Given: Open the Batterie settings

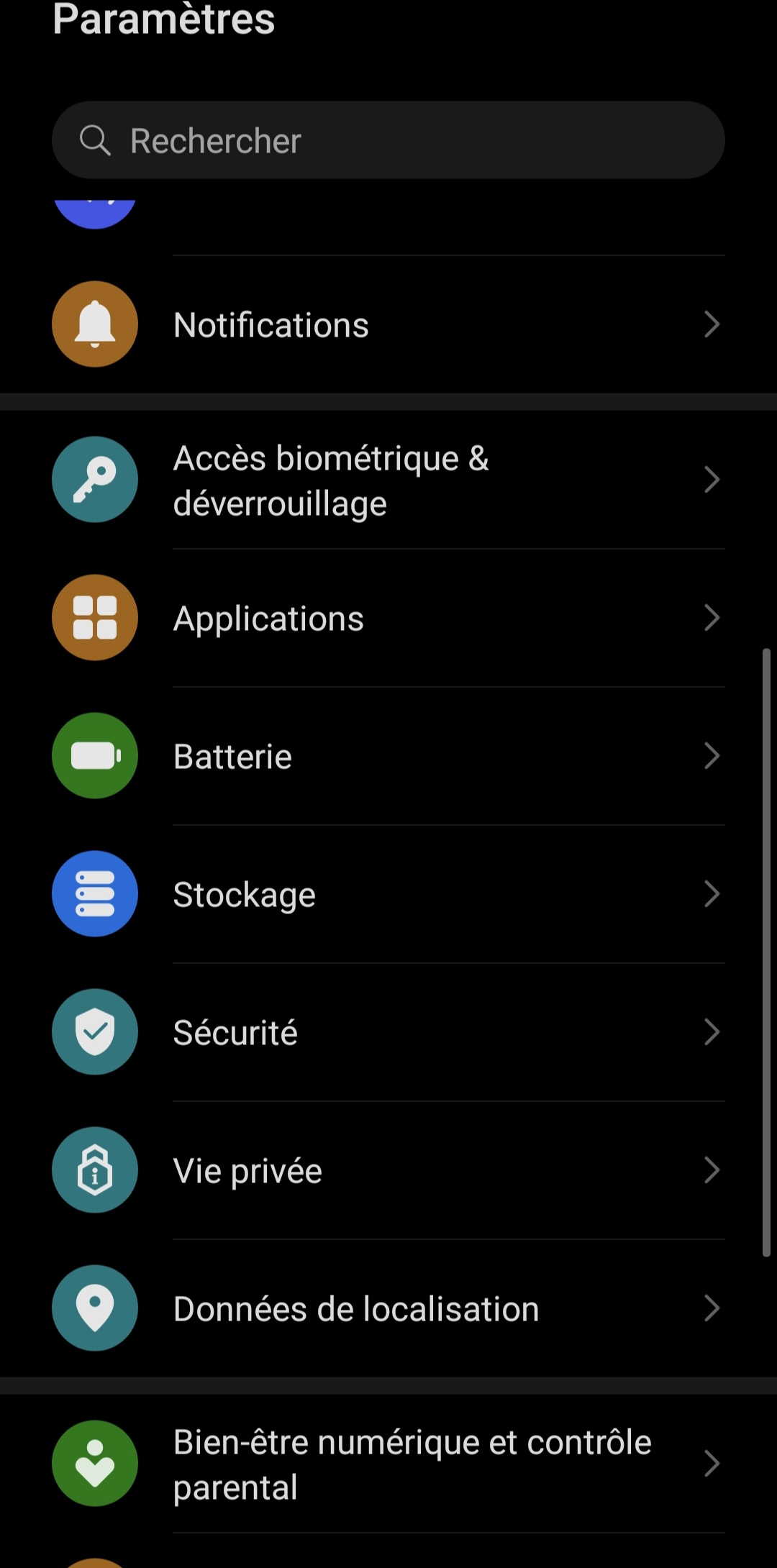Looking at the screenshot, I should pos(388,757).
